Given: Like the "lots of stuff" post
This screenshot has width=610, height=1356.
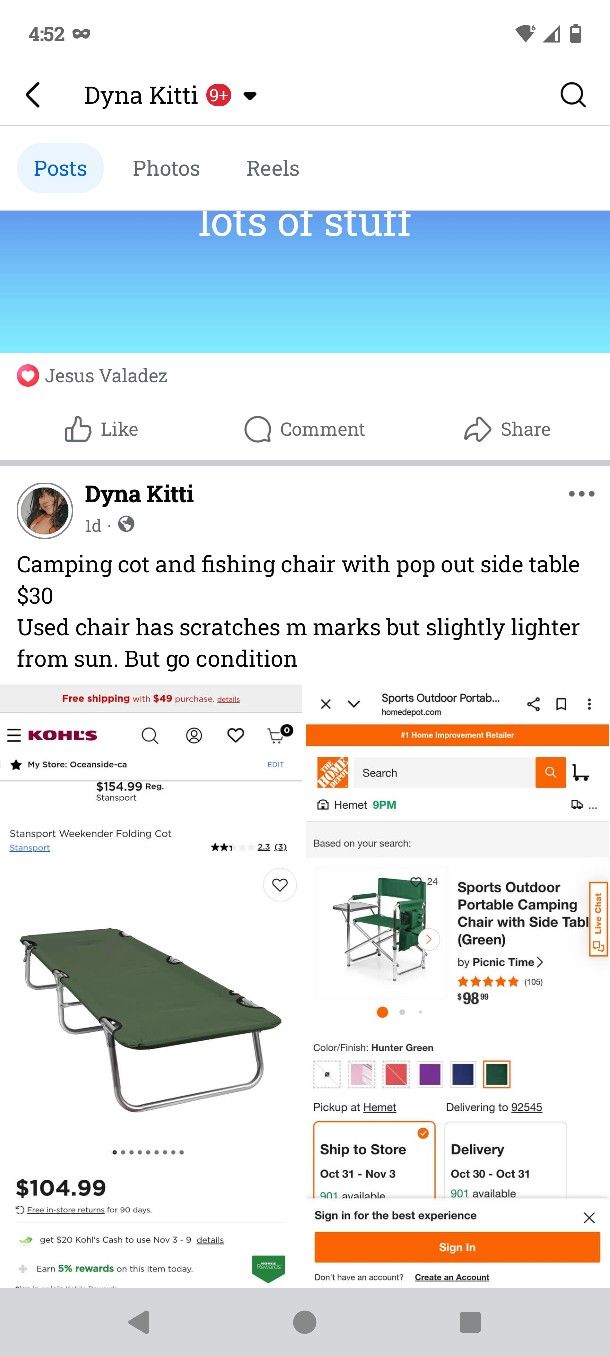Looking at the screenshot, I should pos(101,429).
